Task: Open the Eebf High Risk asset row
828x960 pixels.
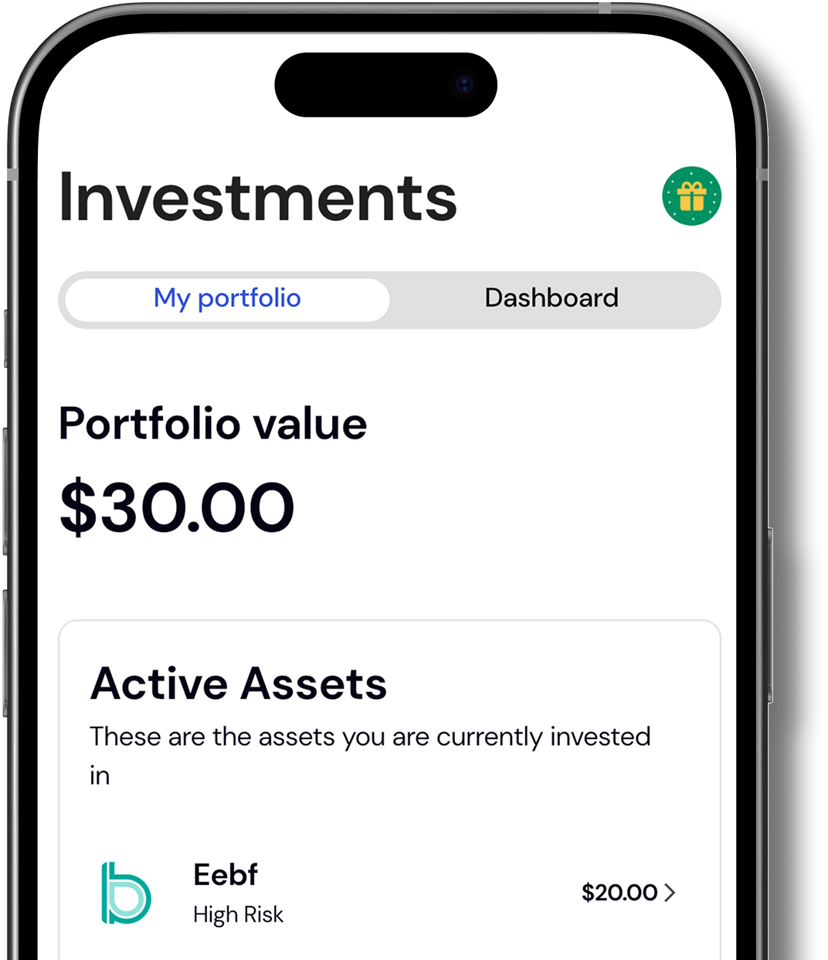Action: [x=390, y=893]
